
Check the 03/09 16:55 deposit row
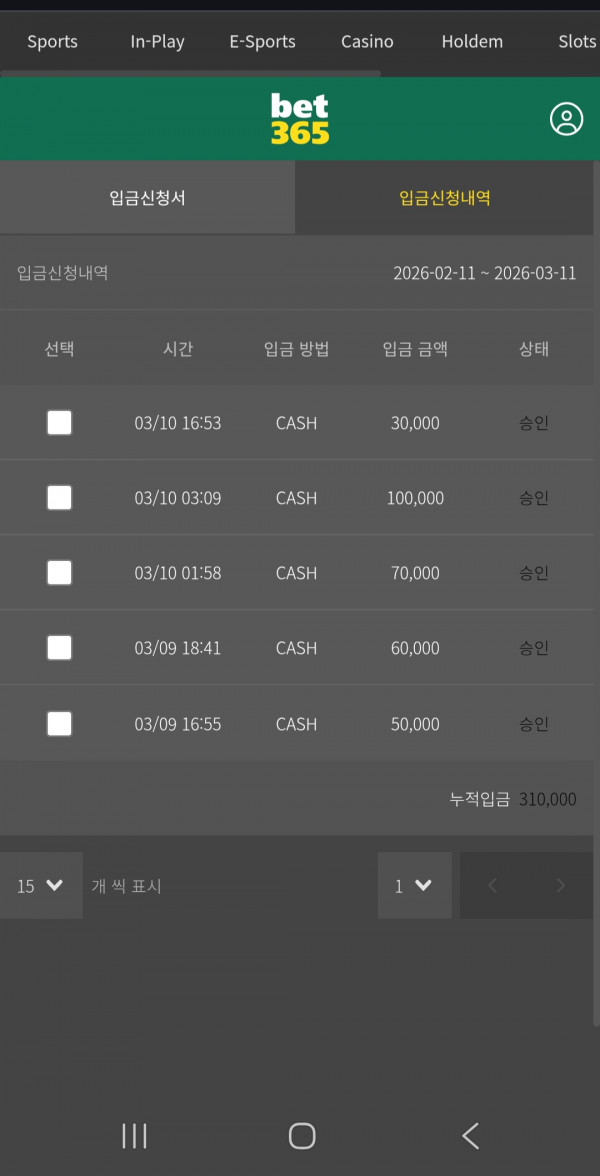tap(60, 723)
